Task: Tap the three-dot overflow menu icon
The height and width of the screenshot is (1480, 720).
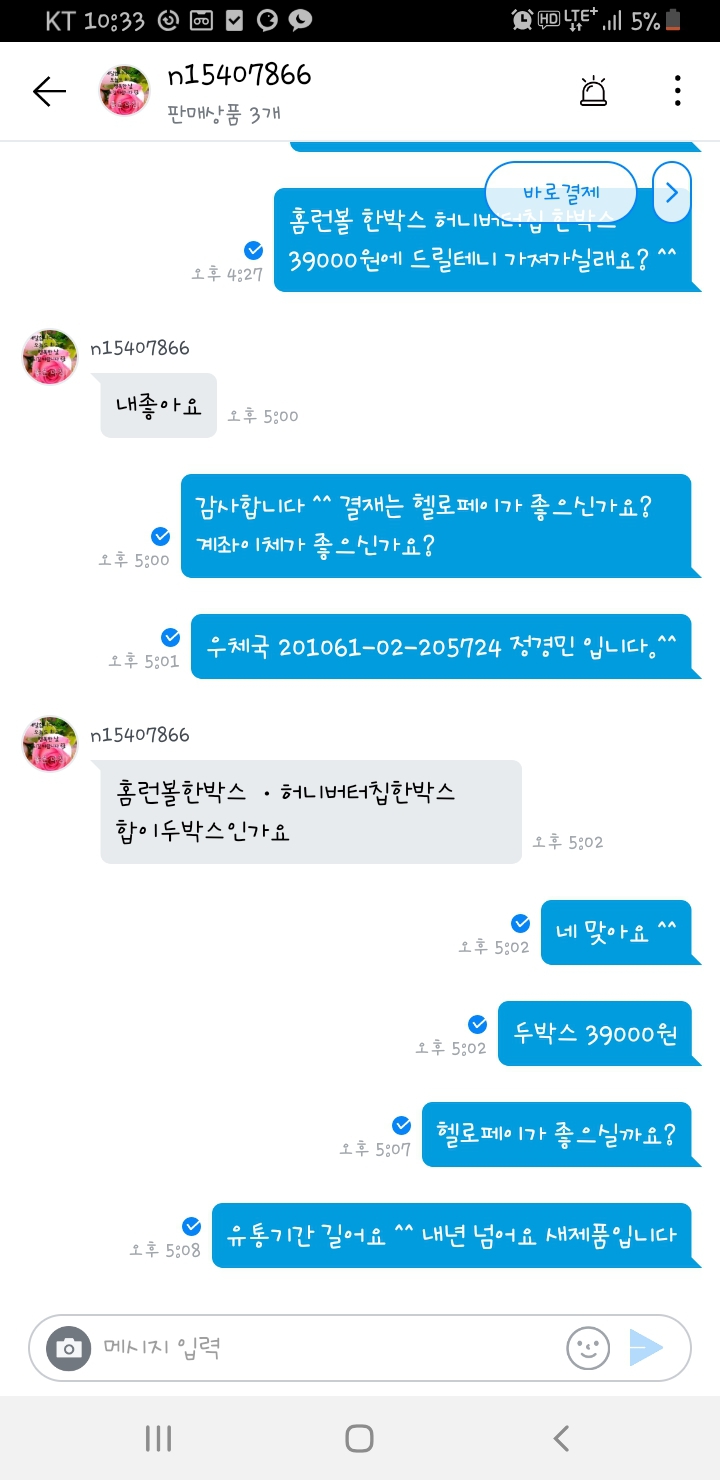Action: point(677,90)
